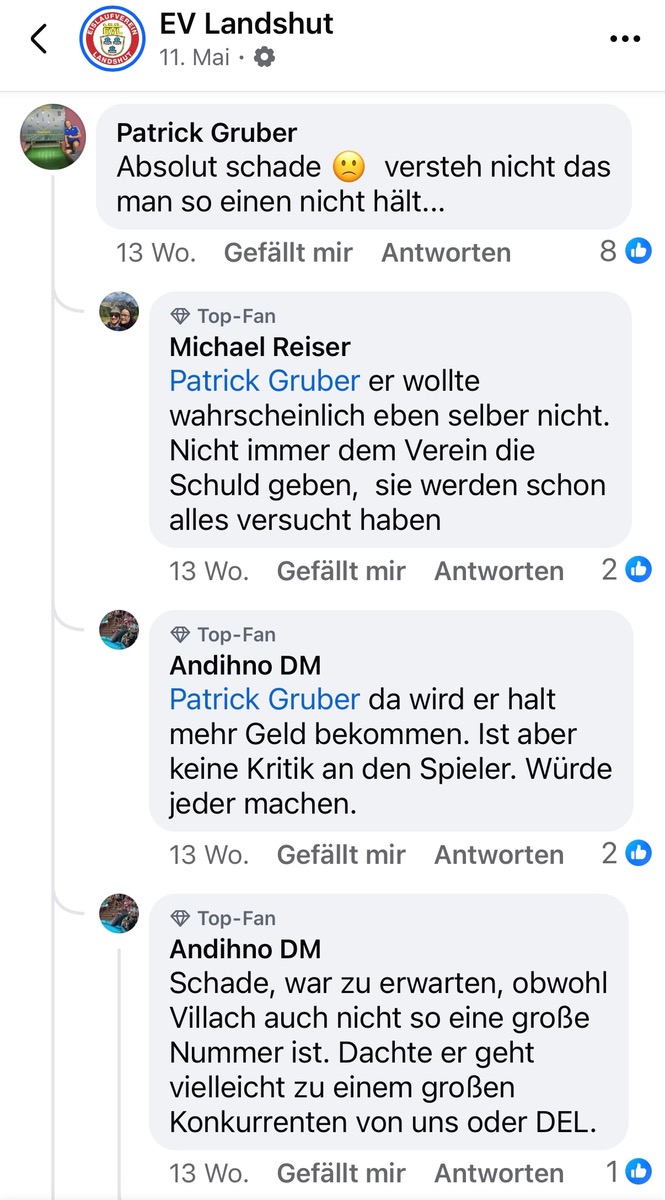Open Patrick Gruber's profile picture
This screenshot has height=1200, width=665.
[53, 137]
